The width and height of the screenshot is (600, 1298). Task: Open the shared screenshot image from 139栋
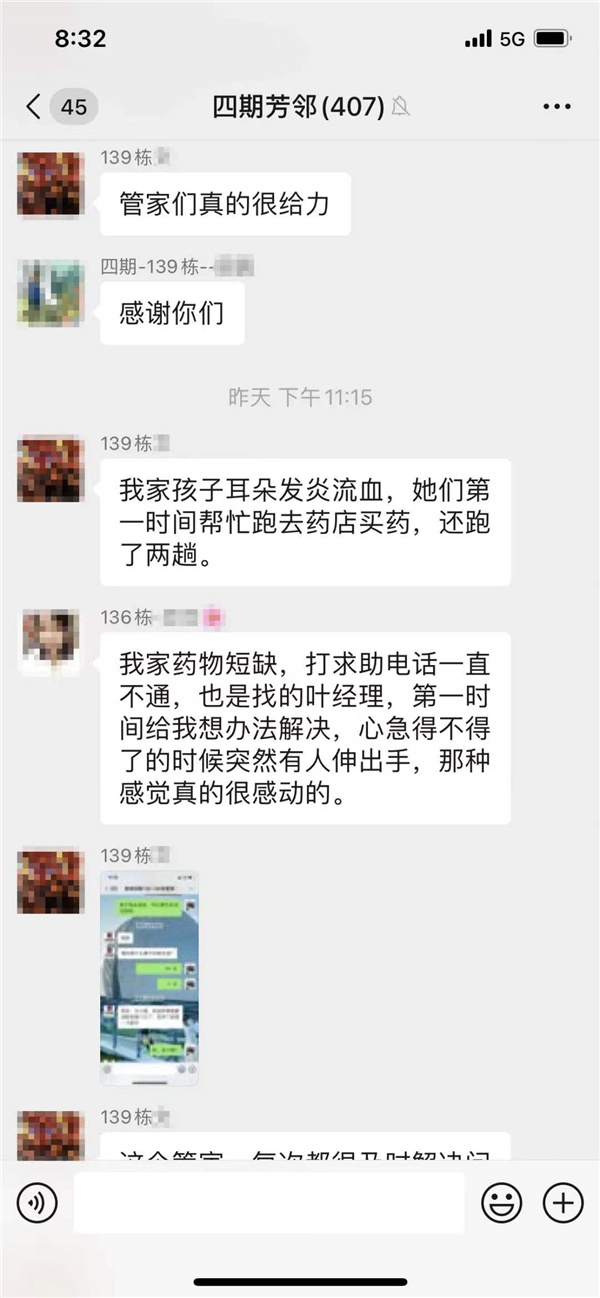click(x=149, y=978)
